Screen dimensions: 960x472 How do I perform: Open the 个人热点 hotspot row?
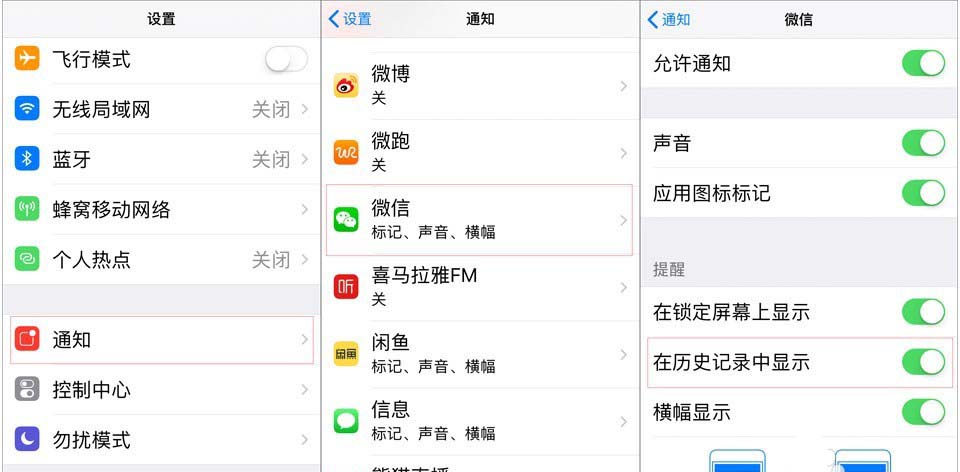160,260
